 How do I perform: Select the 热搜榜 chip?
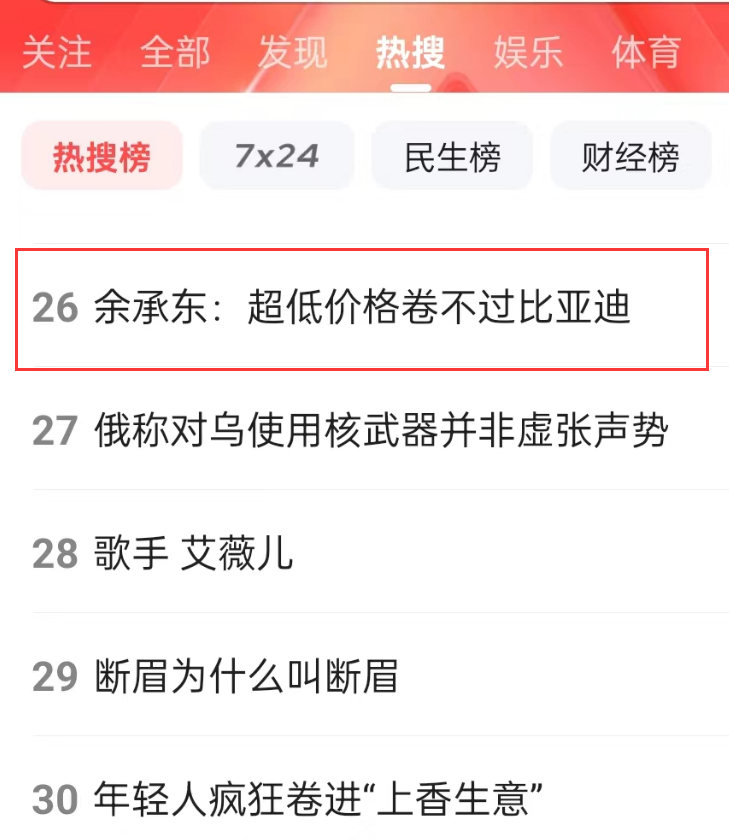click(x=102, y=156)
